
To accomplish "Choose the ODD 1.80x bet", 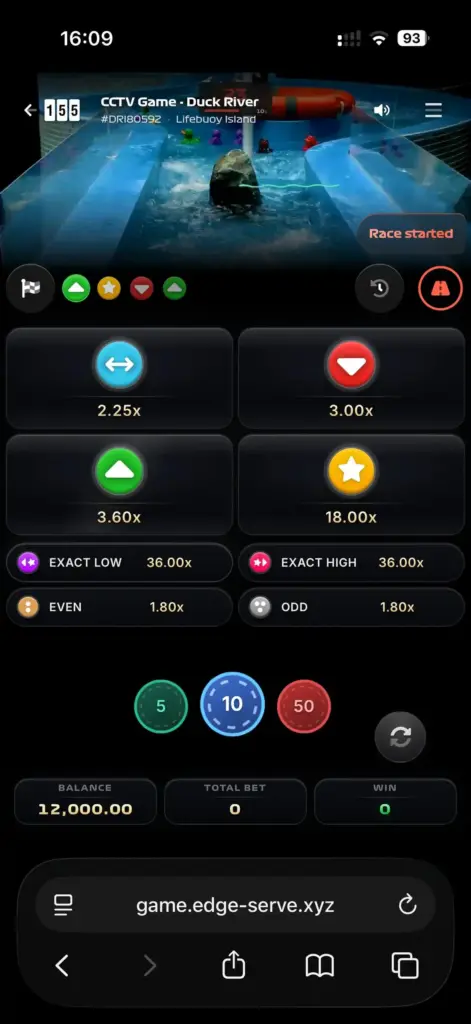I will click(351, 607).
